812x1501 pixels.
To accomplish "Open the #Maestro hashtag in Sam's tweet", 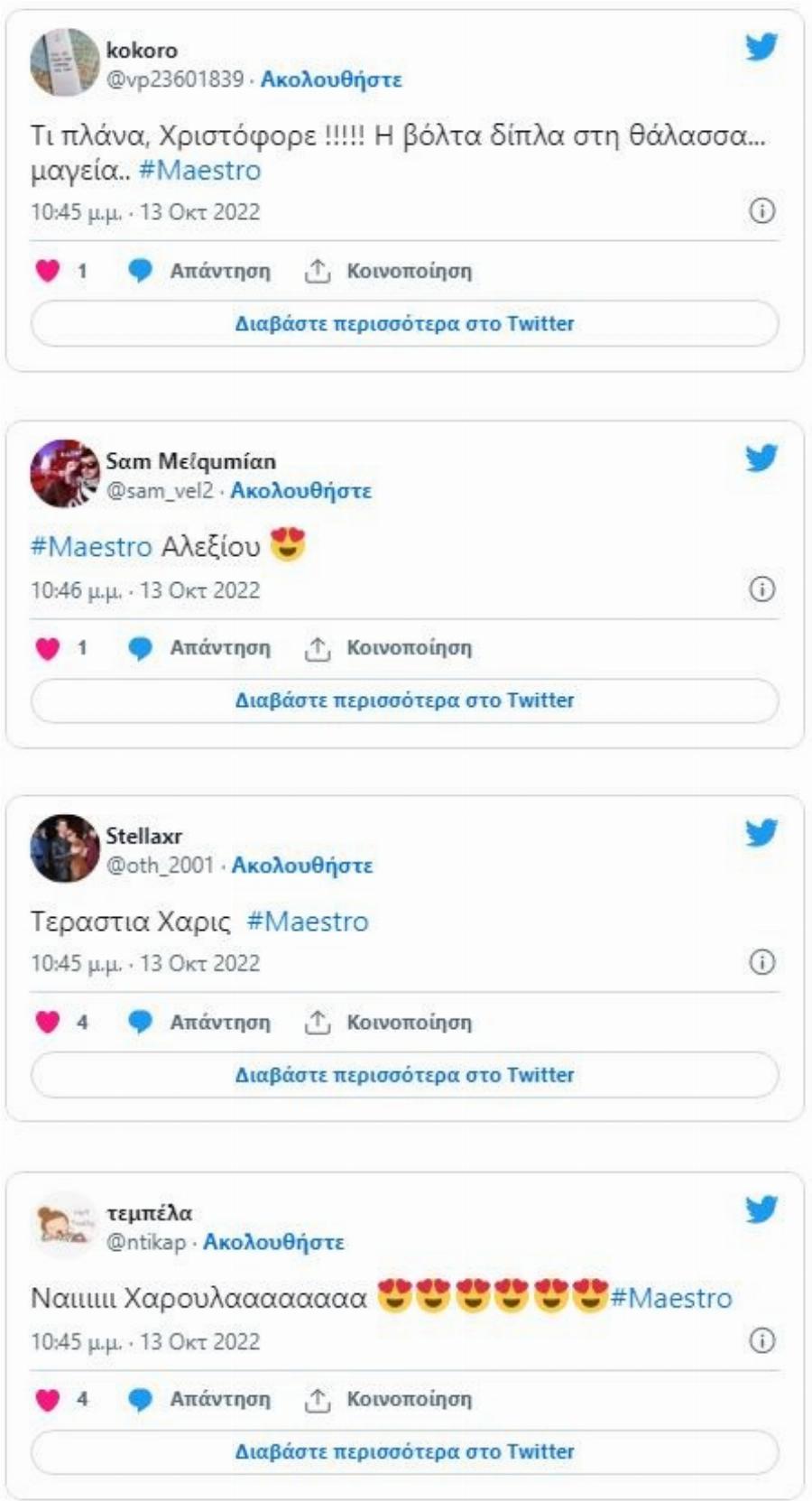I will 91,546.
